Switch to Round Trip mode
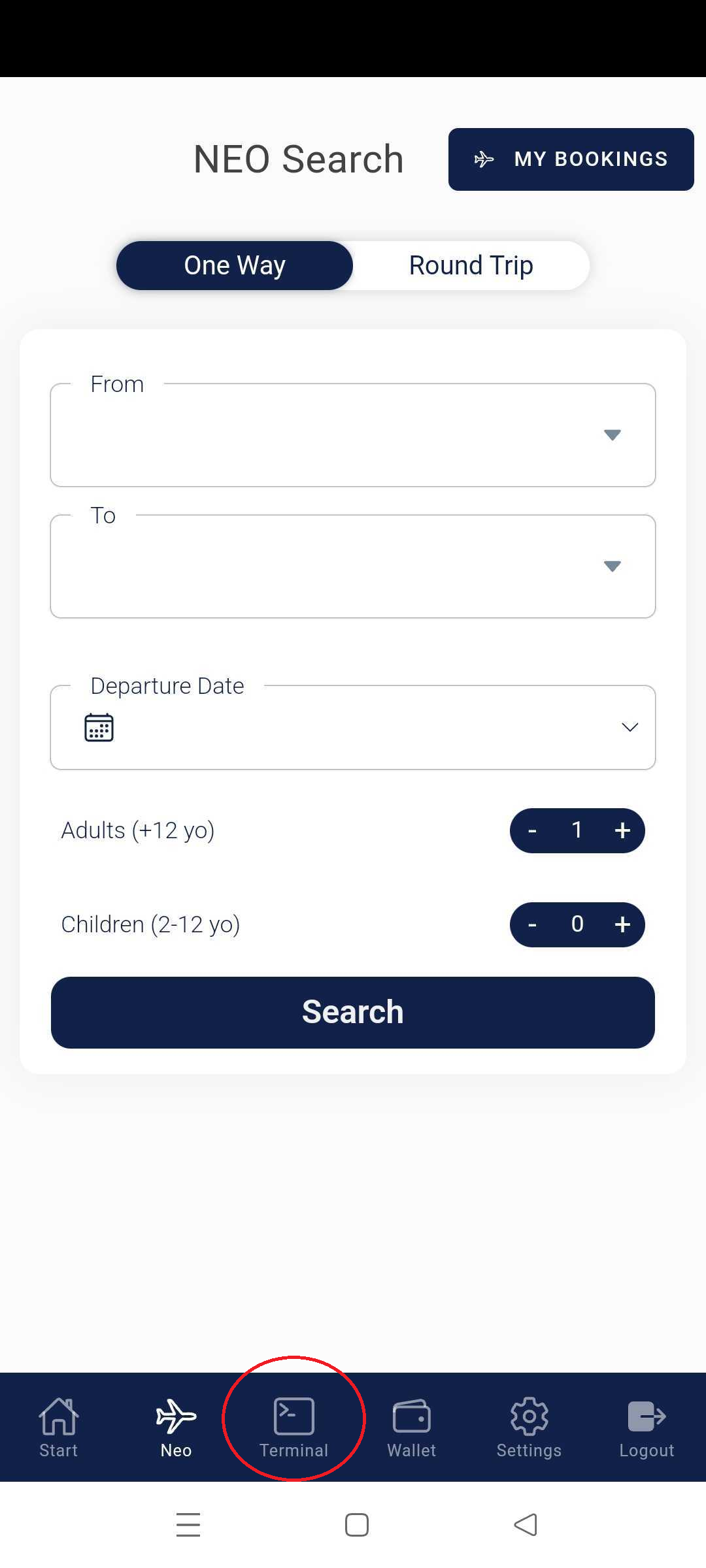 click(470, 265)
